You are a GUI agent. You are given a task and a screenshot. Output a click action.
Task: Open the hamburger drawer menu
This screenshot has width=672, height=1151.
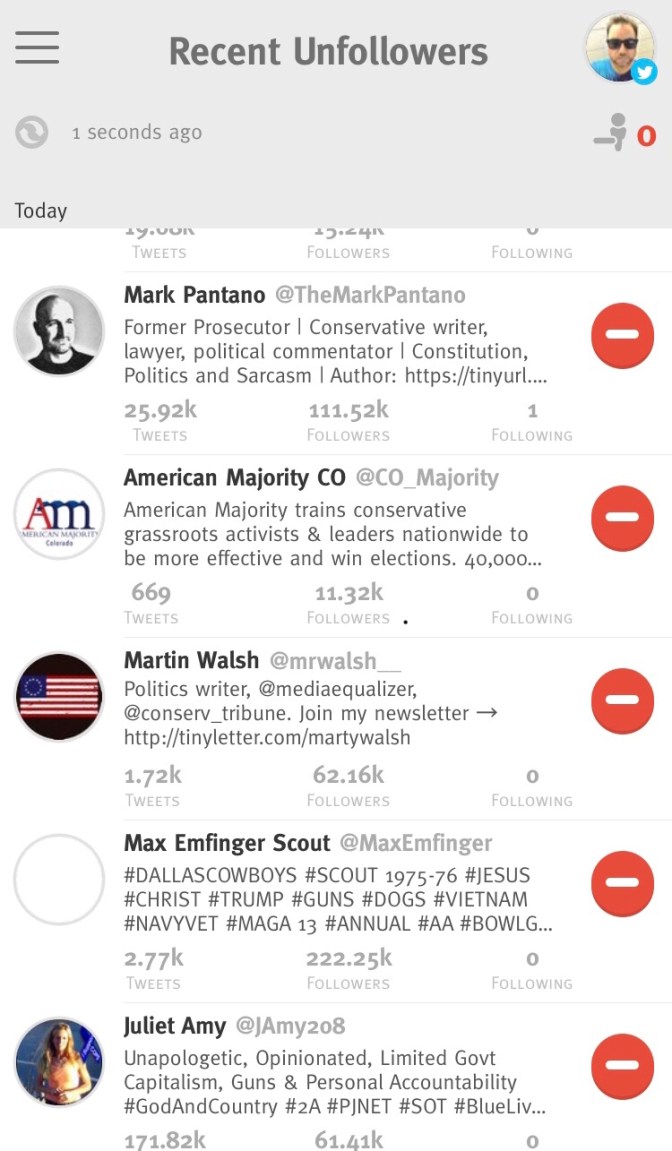(x=37, y=47)
